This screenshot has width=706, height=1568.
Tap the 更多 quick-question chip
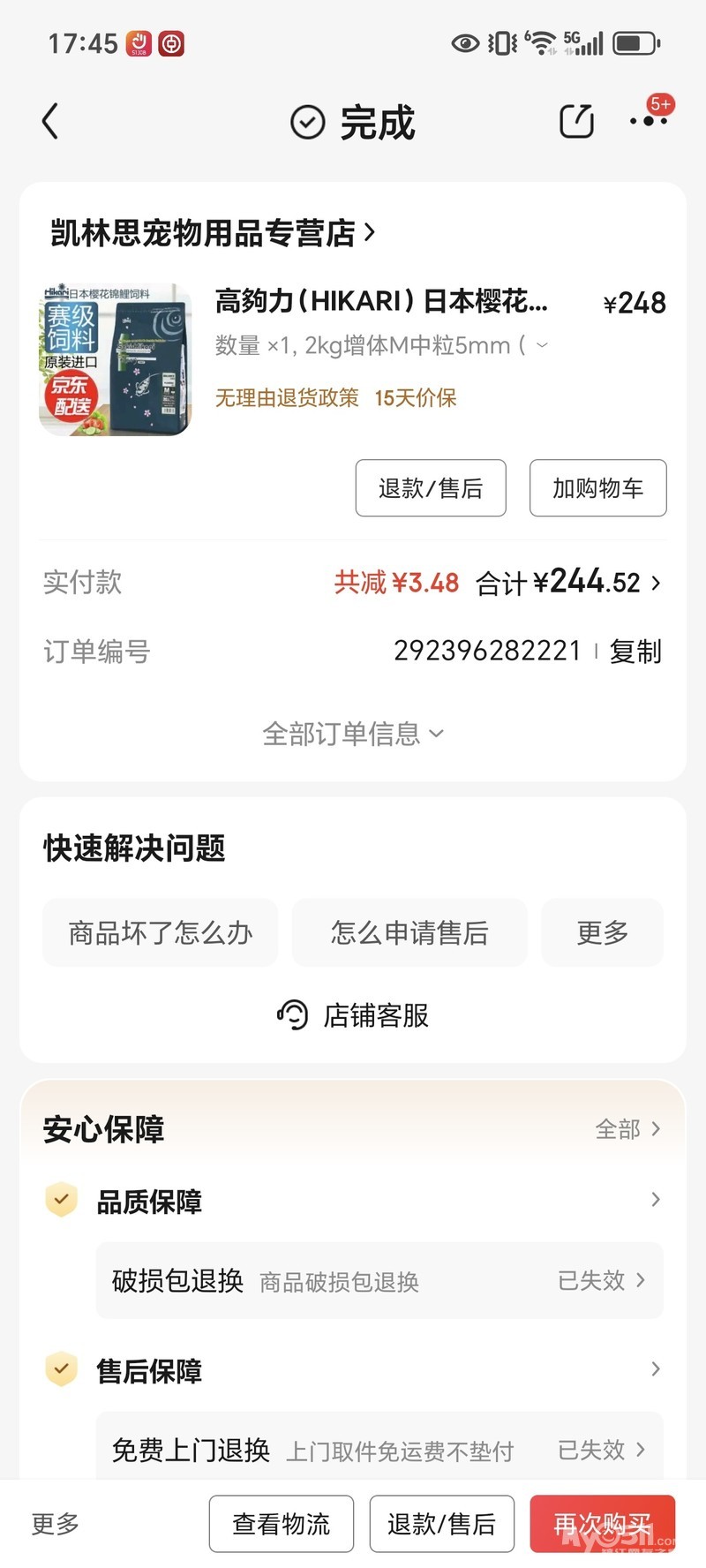602,932
